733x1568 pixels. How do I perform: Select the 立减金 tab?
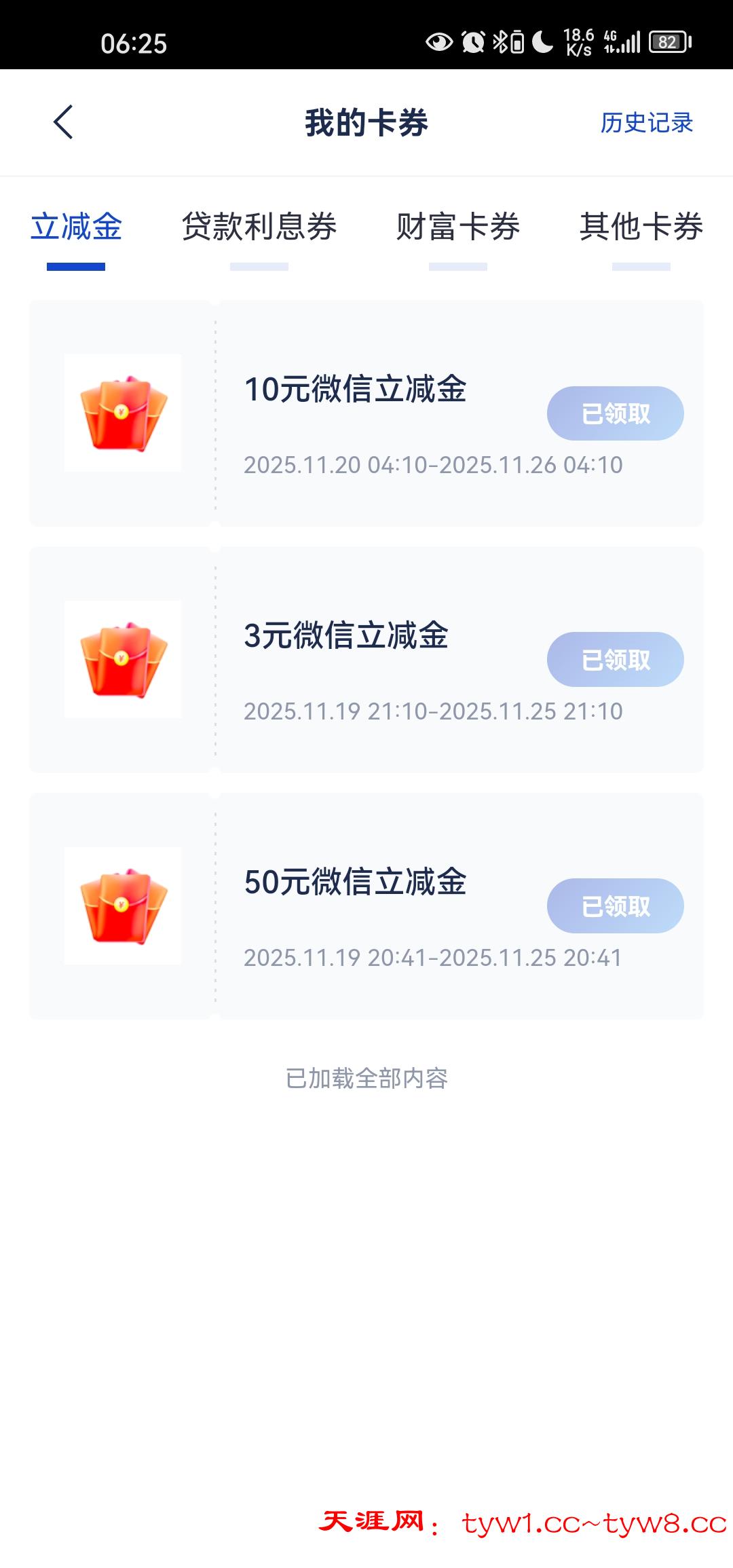pos(76,227)
